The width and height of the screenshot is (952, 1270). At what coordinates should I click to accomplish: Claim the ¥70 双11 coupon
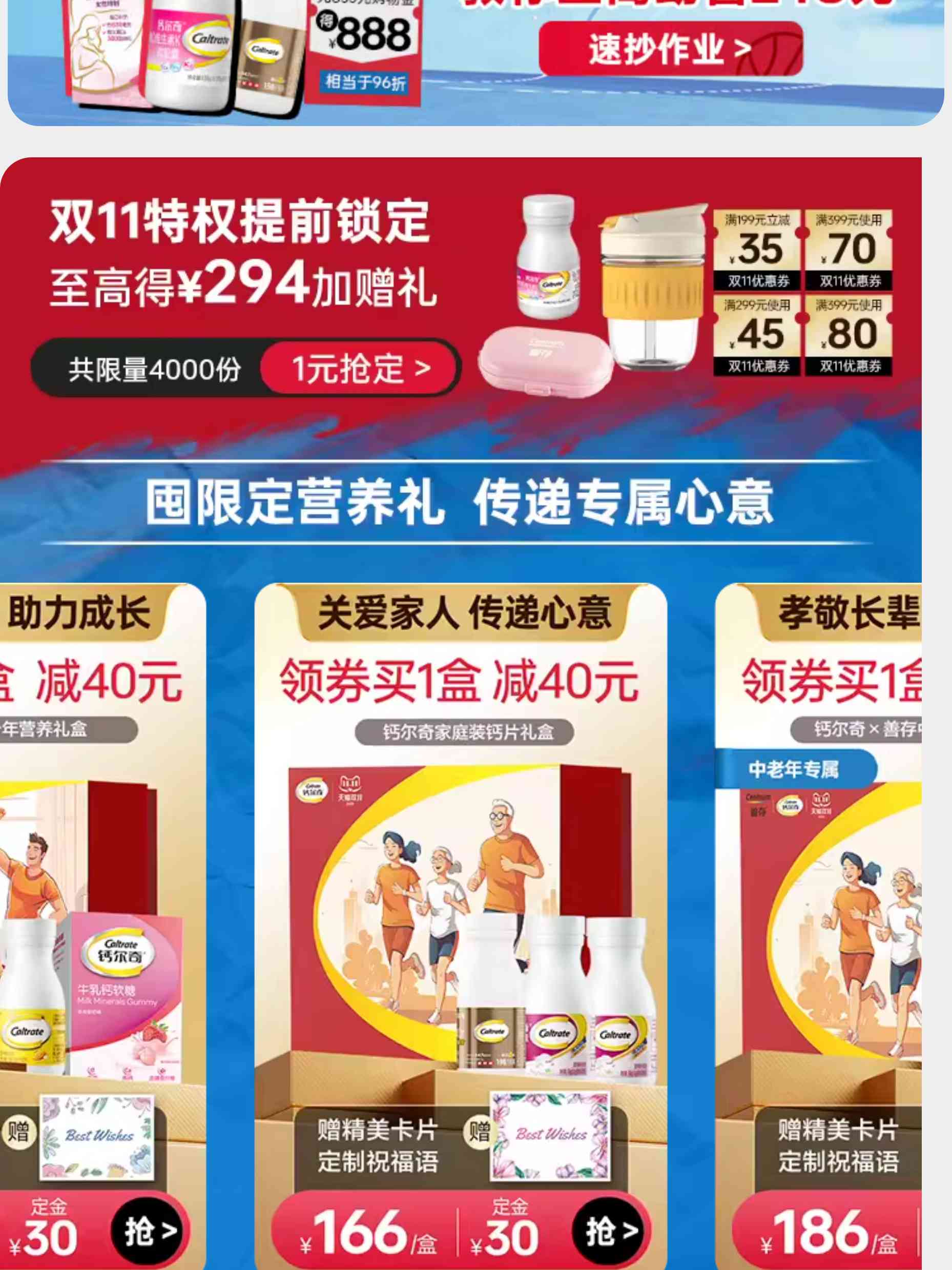click(848, 250)
